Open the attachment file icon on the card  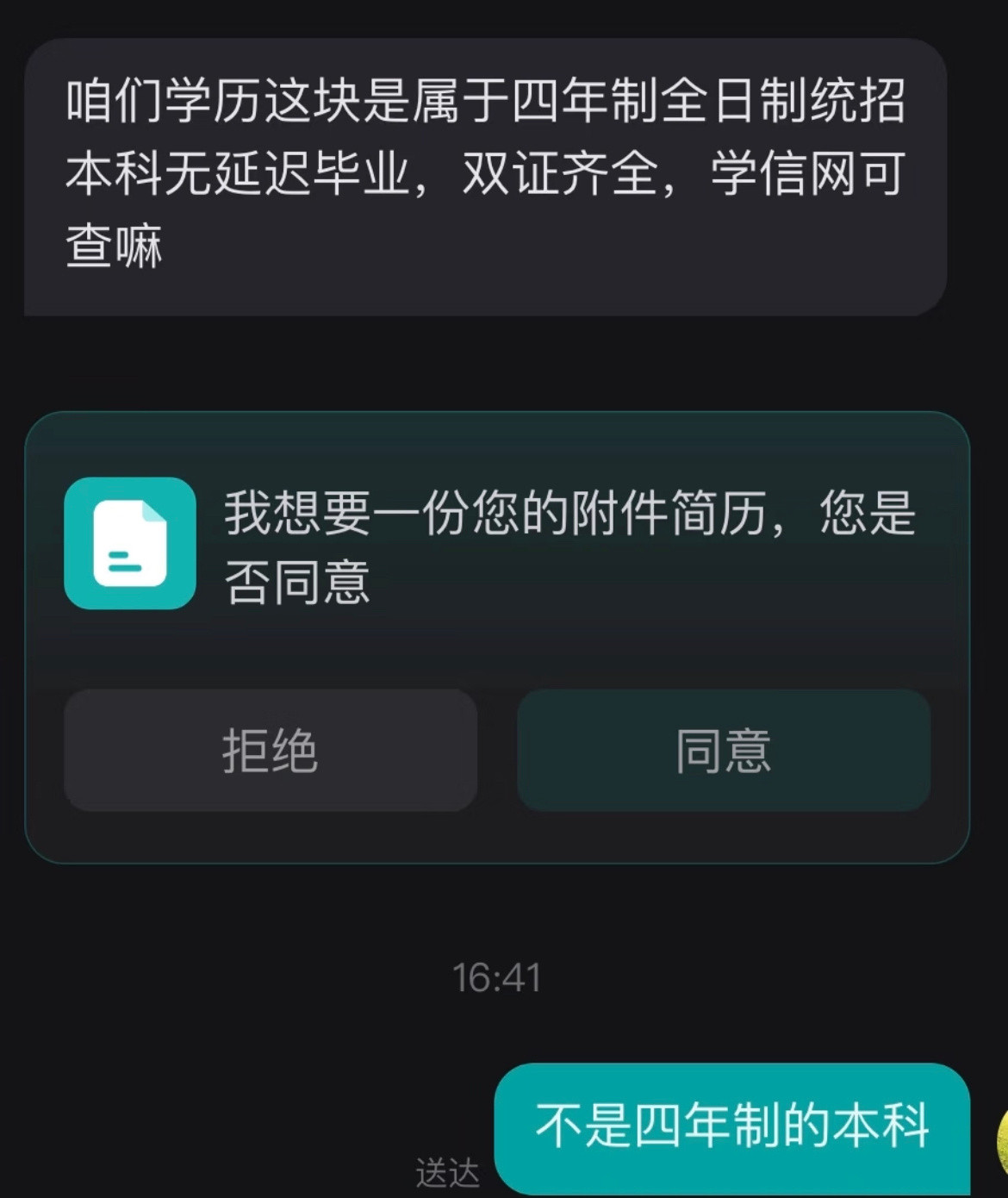point(129,543)
